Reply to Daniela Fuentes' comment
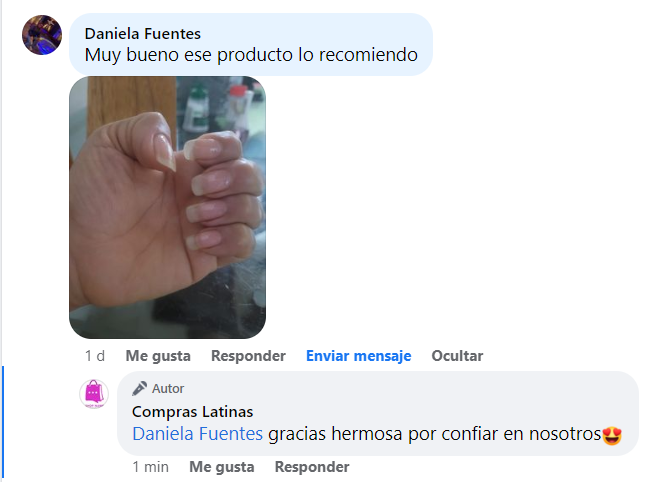The width and height of the screenshot is (650, 482). [x=248, y=356]
